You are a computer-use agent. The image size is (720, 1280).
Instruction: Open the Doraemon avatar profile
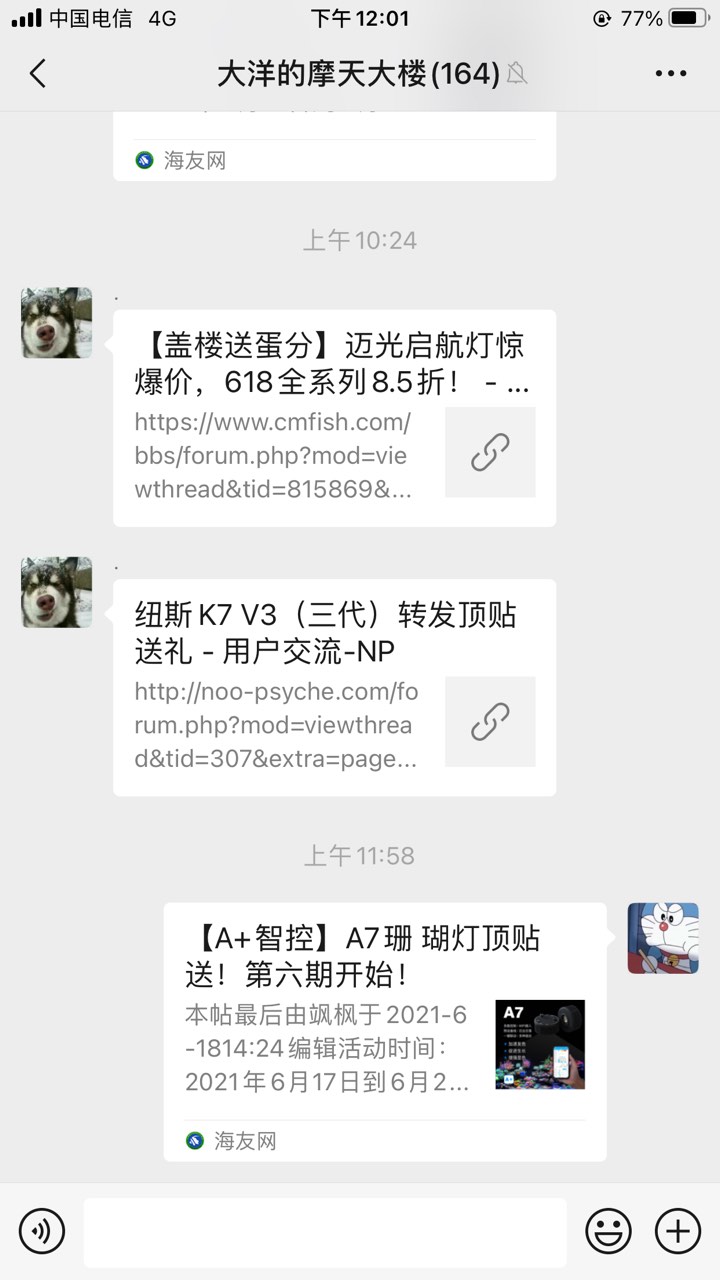coord(662,938)
